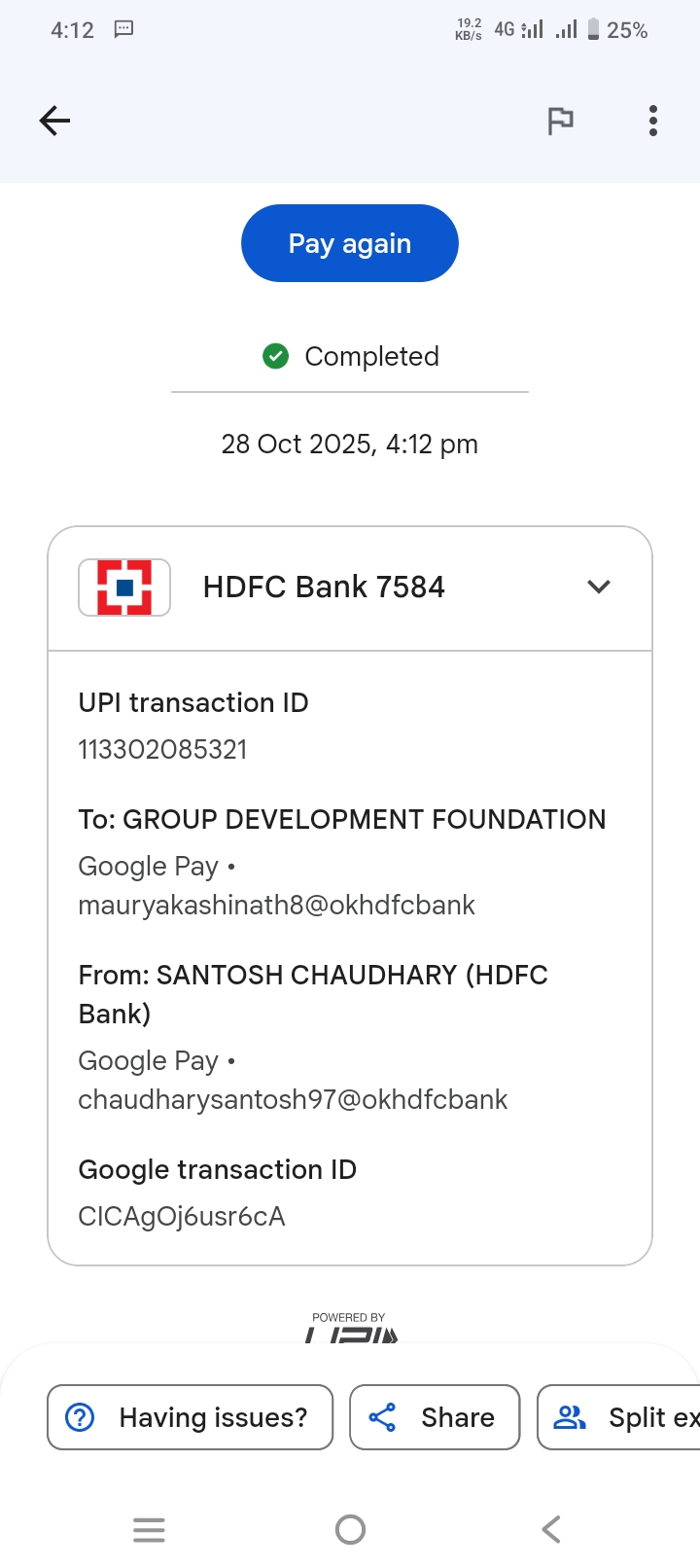Screen dimensions: 700x1568
Task: Open Having issues? help
Action: click(x=190, y=1417)
